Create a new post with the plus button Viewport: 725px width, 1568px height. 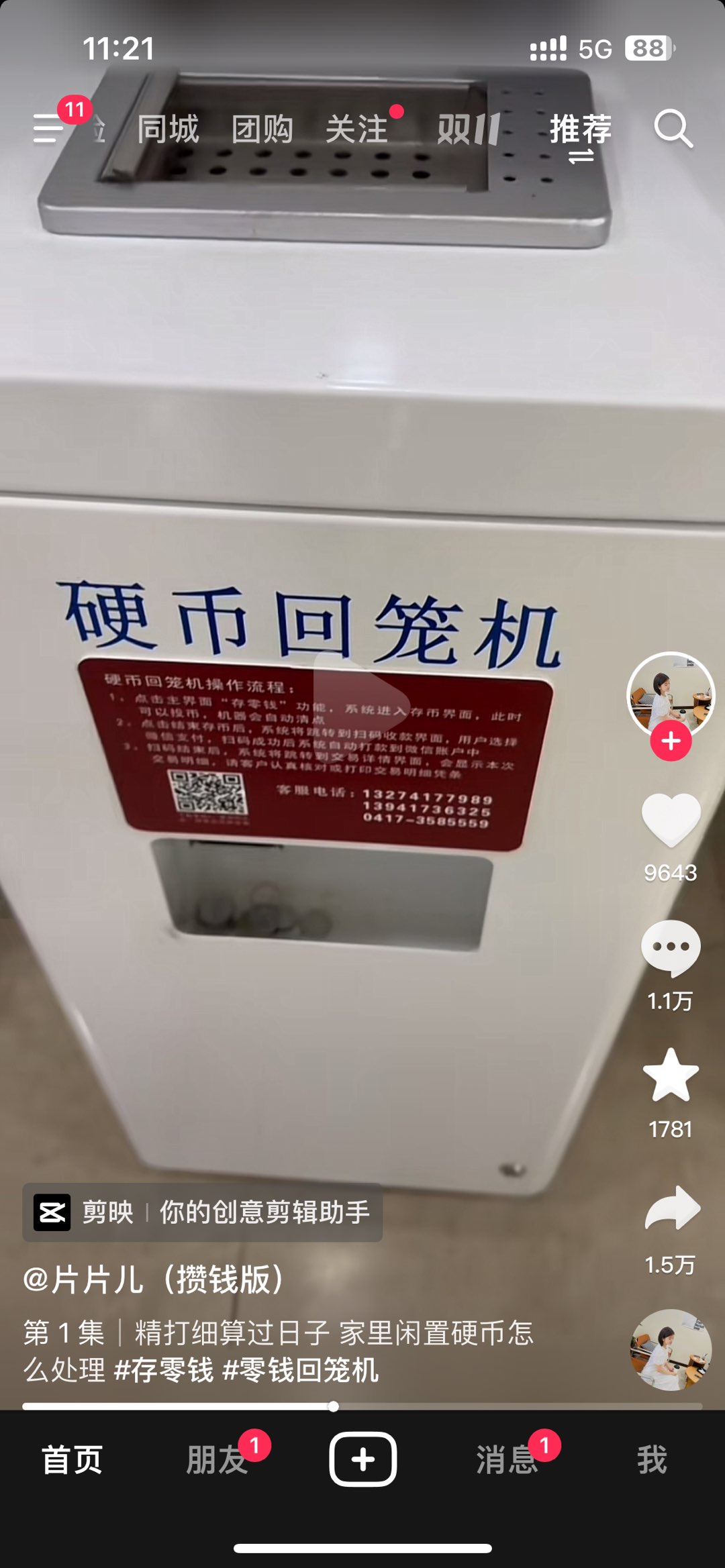click(x=362, y=1459)
